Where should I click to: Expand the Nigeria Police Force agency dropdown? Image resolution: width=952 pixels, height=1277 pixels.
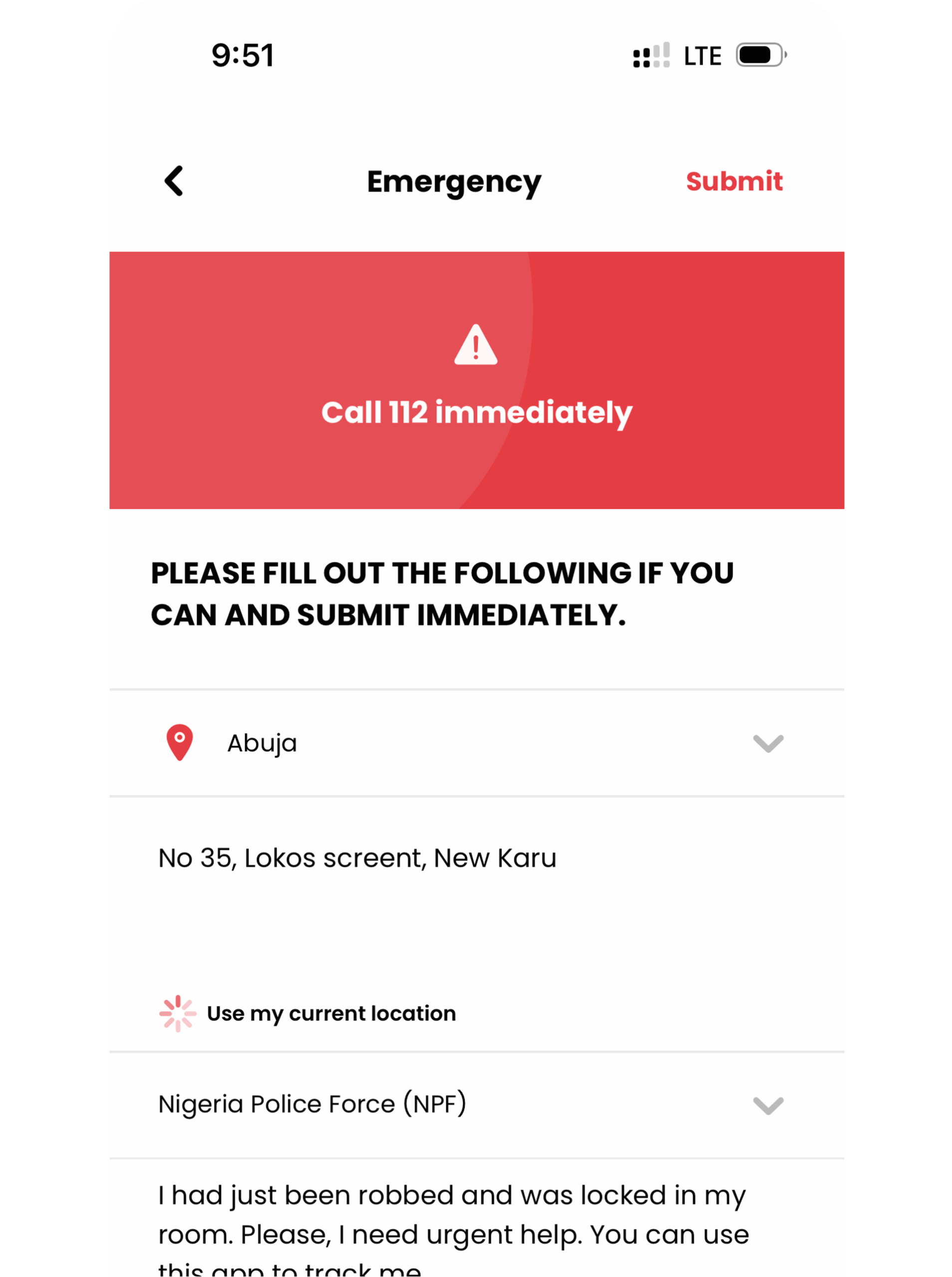768,1105
